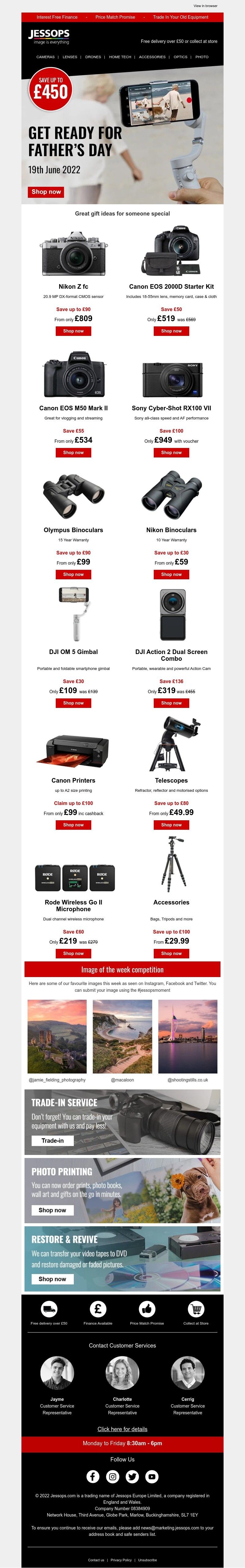The height and width of the screenshot is (1568, 245).
Task: Tap Shop now on Father's Day banner
Action: (46, 192)
